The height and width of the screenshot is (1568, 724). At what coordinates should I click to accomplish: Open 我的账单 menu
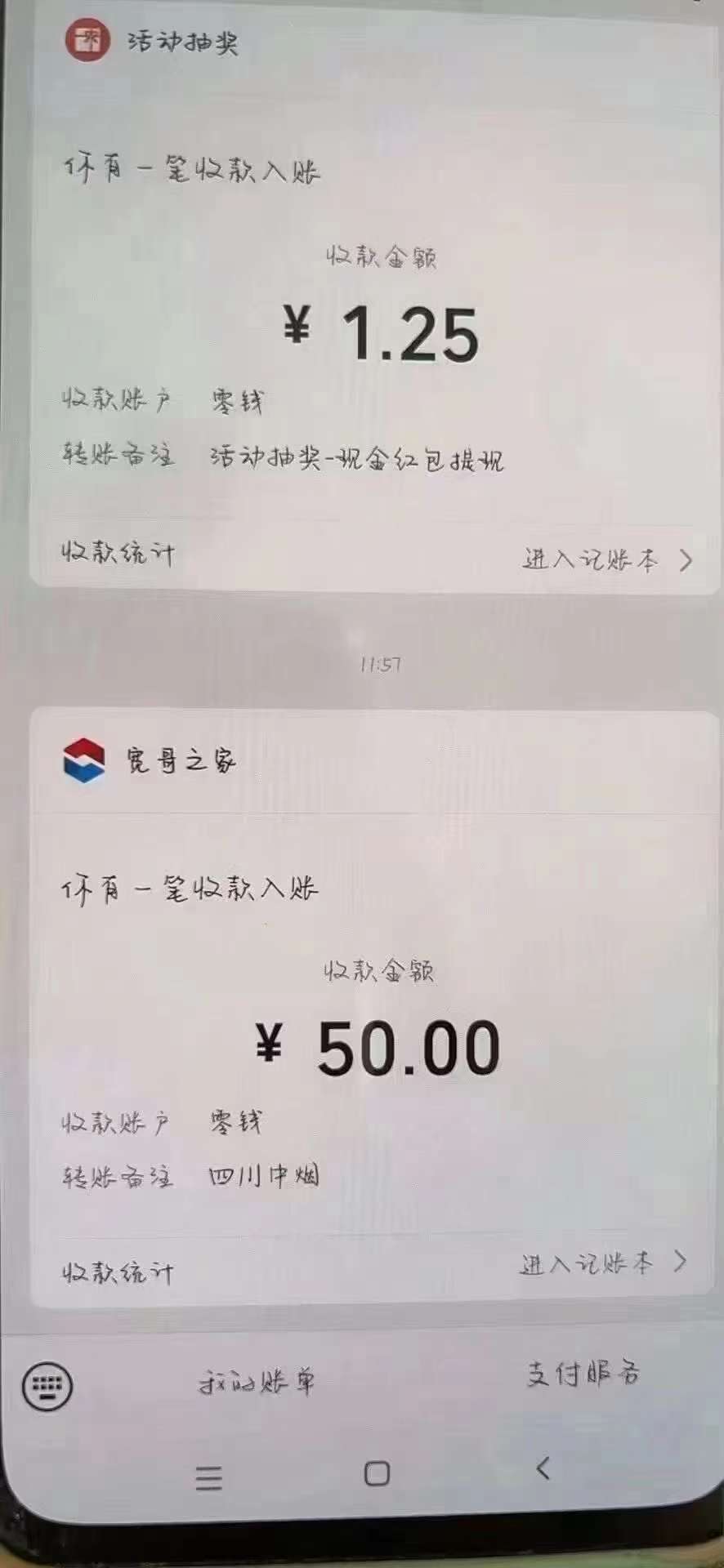click(257, 1382)
